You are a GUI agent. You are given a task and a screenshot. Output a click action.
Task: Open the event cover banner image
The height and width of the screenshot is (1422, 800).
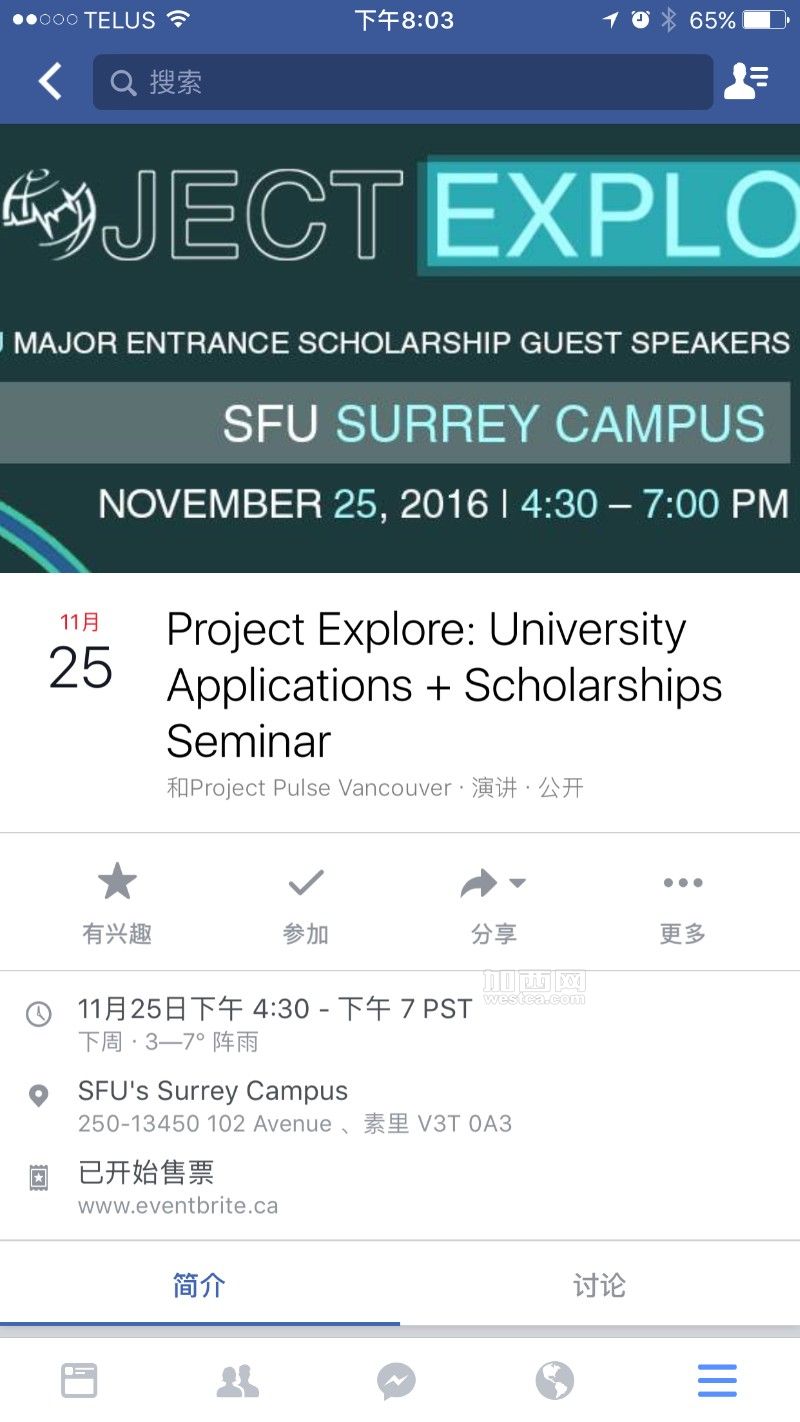(x=400, y=348)
